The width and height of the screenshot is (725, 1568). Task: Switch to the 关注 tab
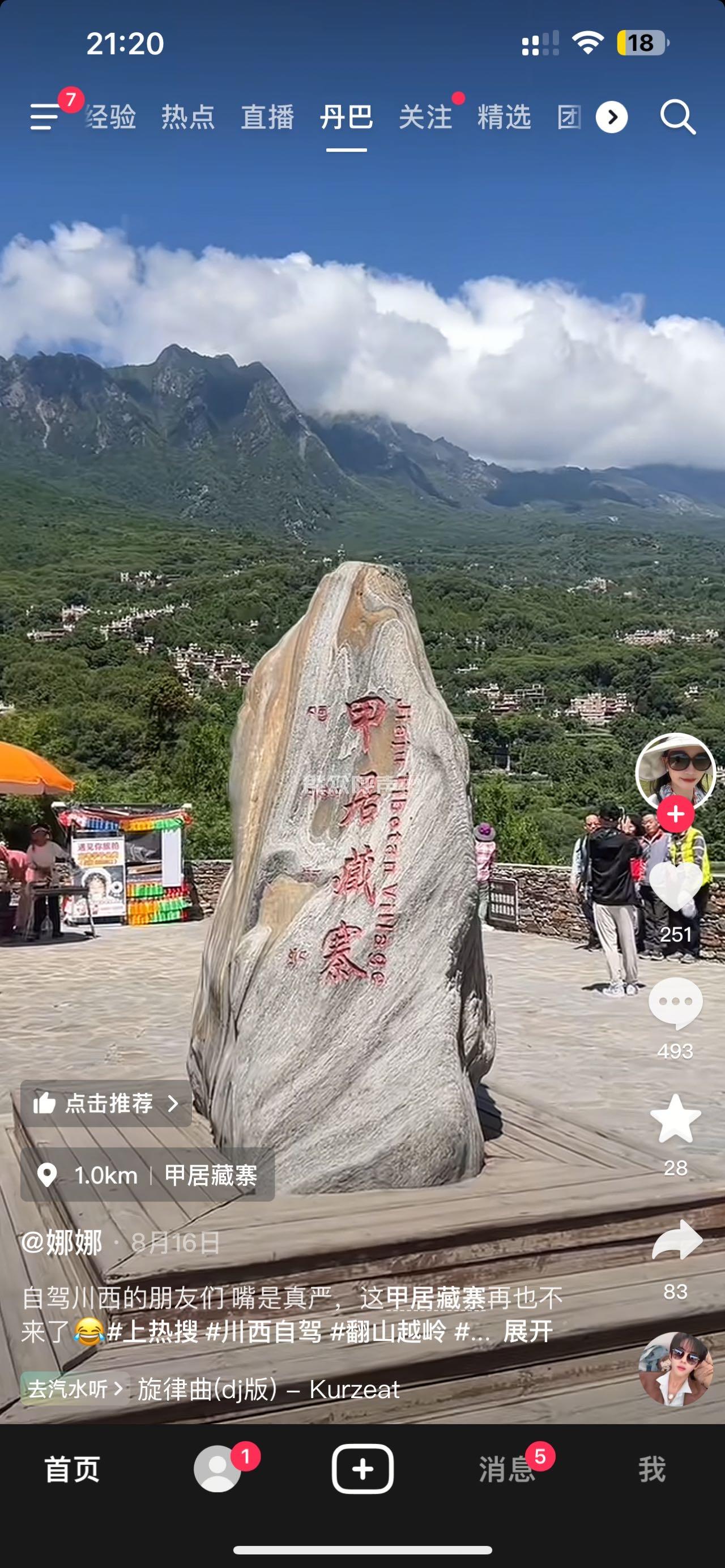pyautogui.click(x=425, y=117)
